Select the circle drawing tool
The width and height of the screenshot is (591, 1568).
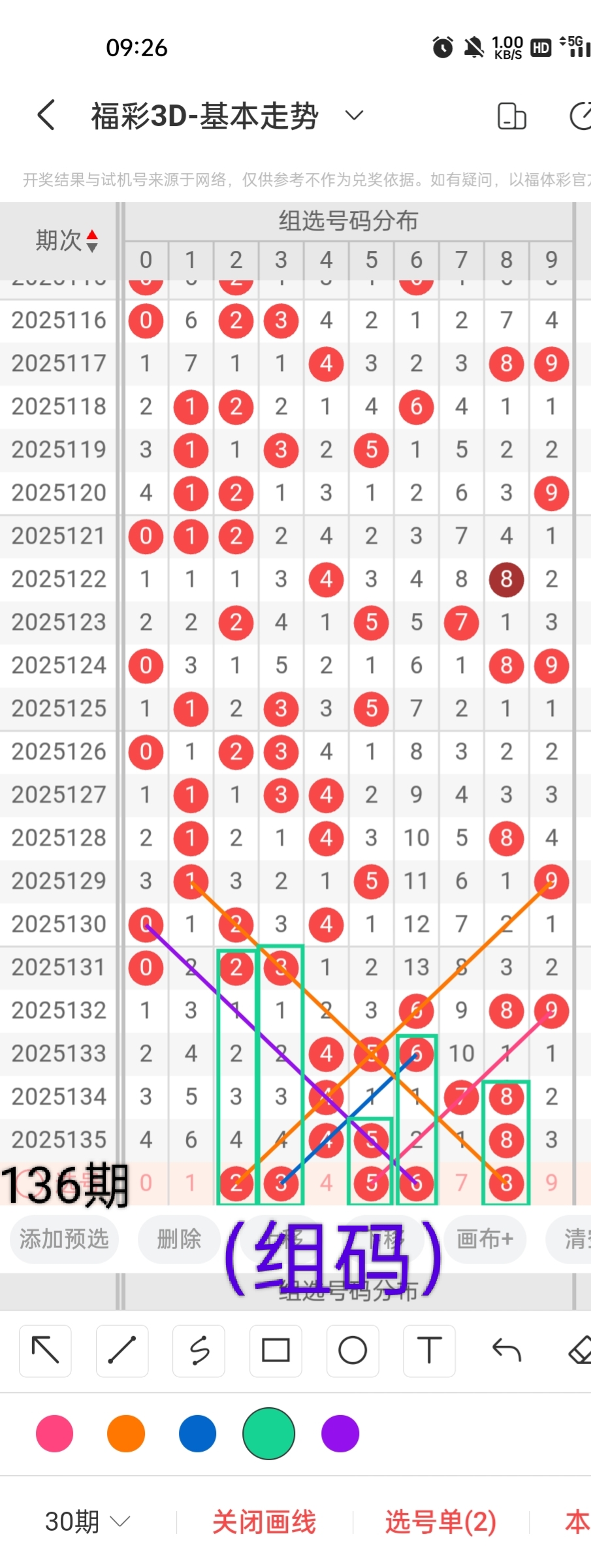coord(353,1350)
